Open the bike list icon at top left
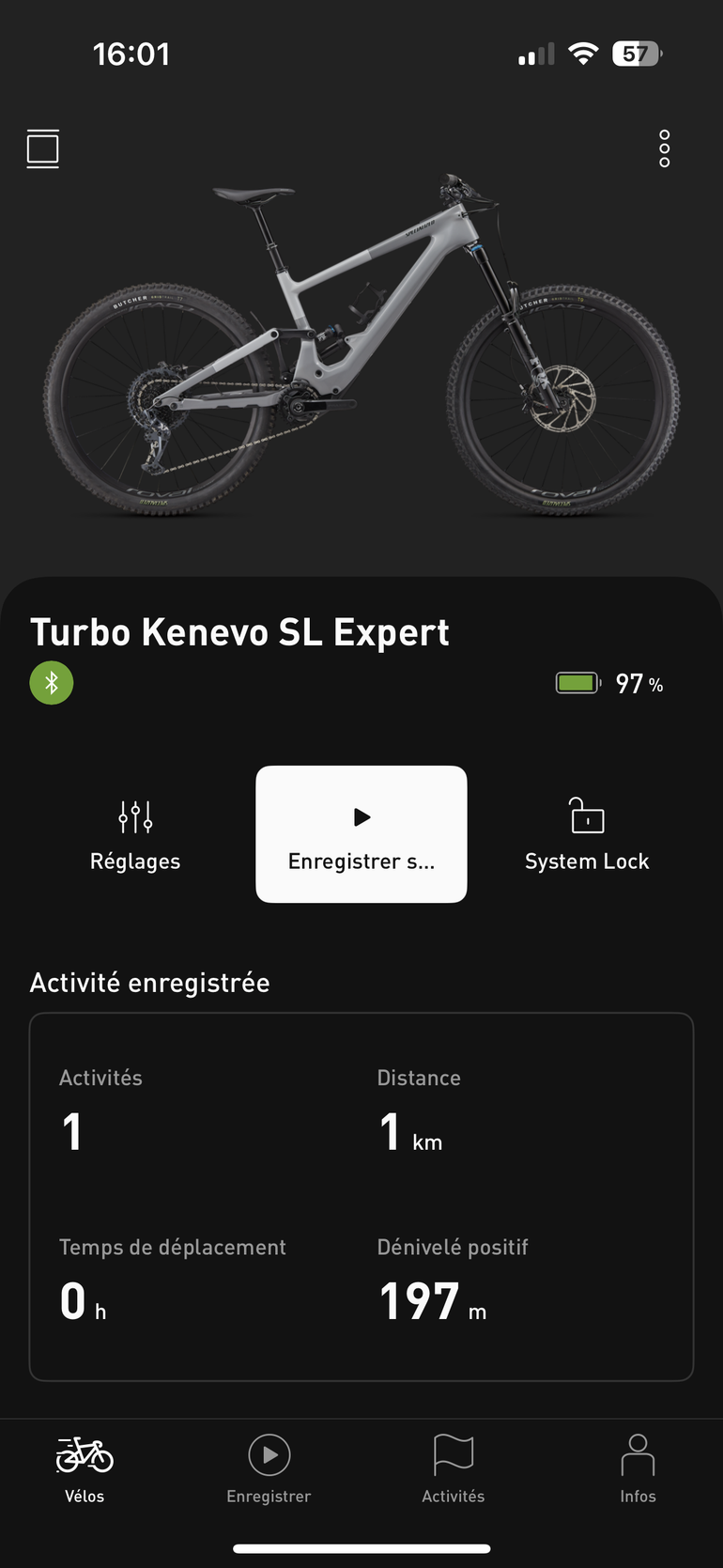 pyautogui.click(x=43, y=149)
